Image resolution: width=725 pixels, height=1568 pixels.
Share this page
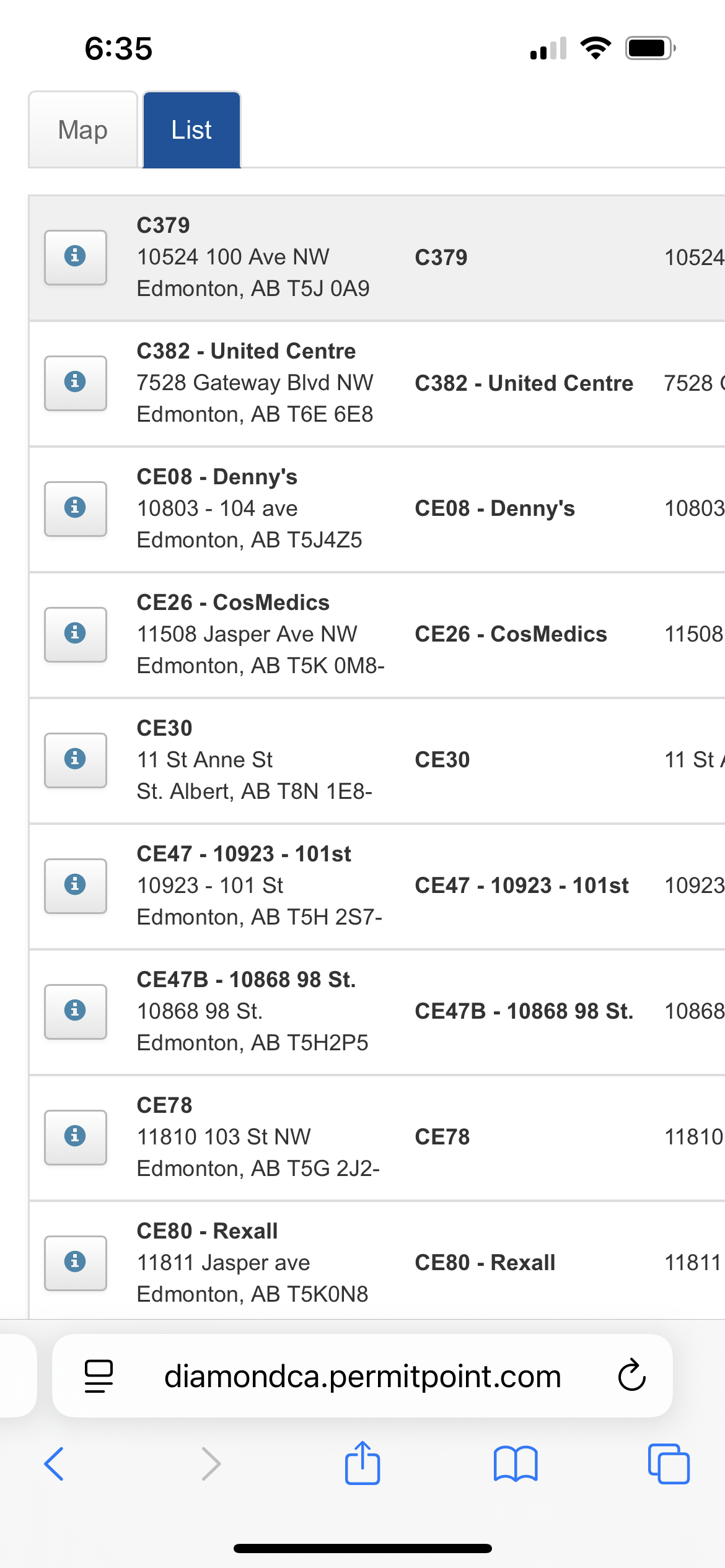click(362, 1463)
